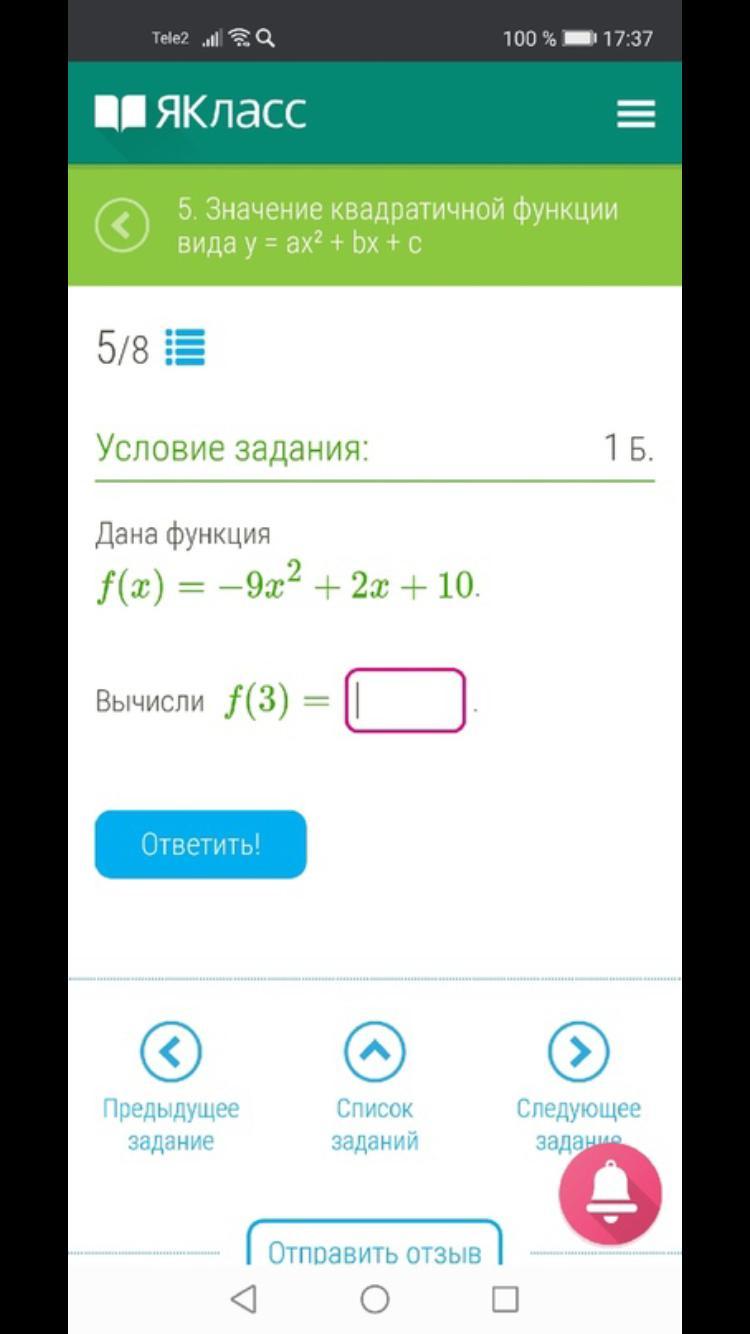The image size is (750, 1334).
Task: Go back using the green header arrow
Action: point(122,225)
